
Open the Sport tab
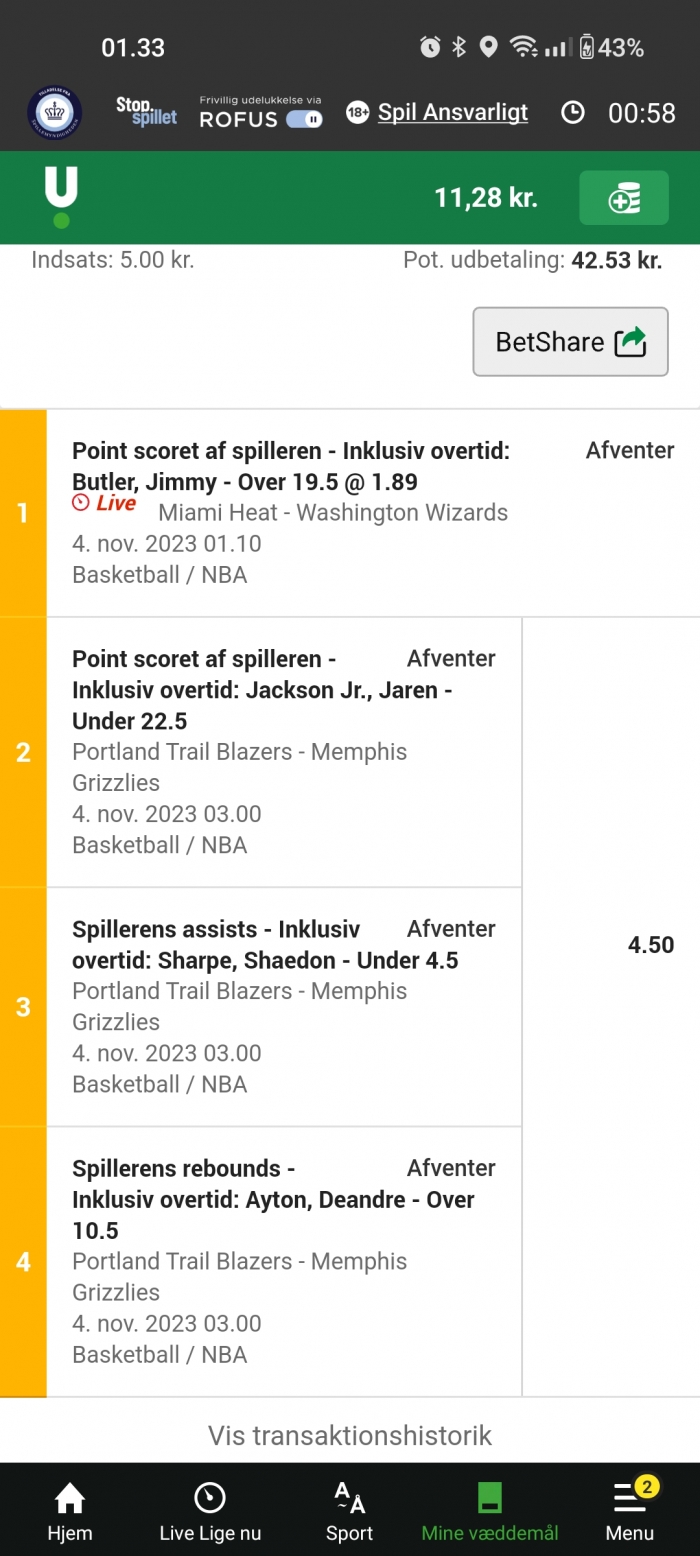[349, 1510]
